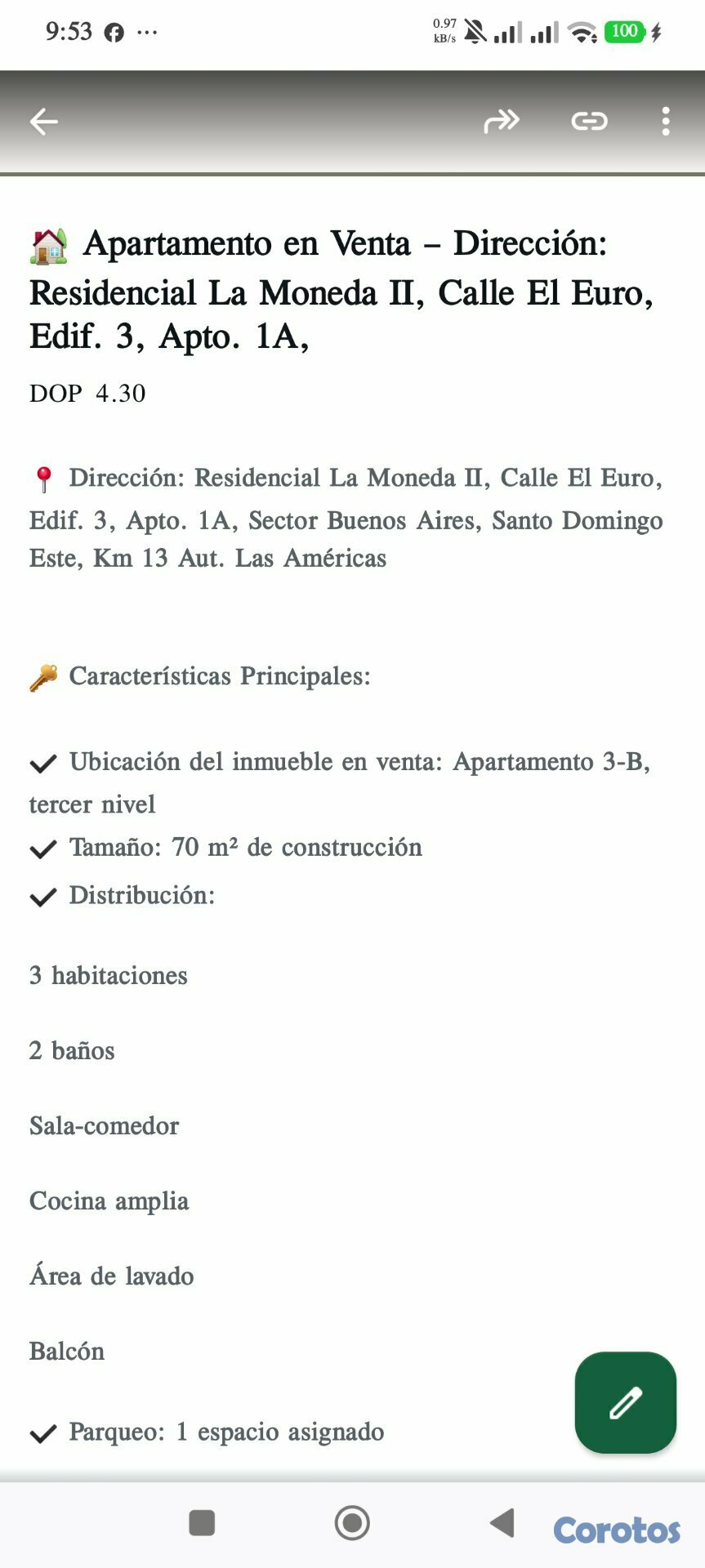
Task: Tap the green edit pencil button
Action: click(x=625, y=1402)
